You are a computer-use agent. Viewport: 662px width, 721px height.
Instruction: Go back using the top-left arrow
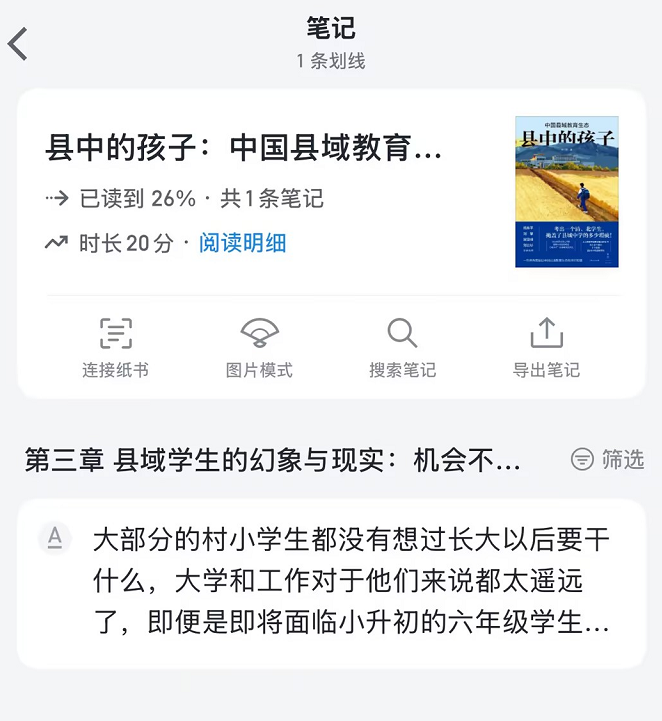tap(19, 44)
